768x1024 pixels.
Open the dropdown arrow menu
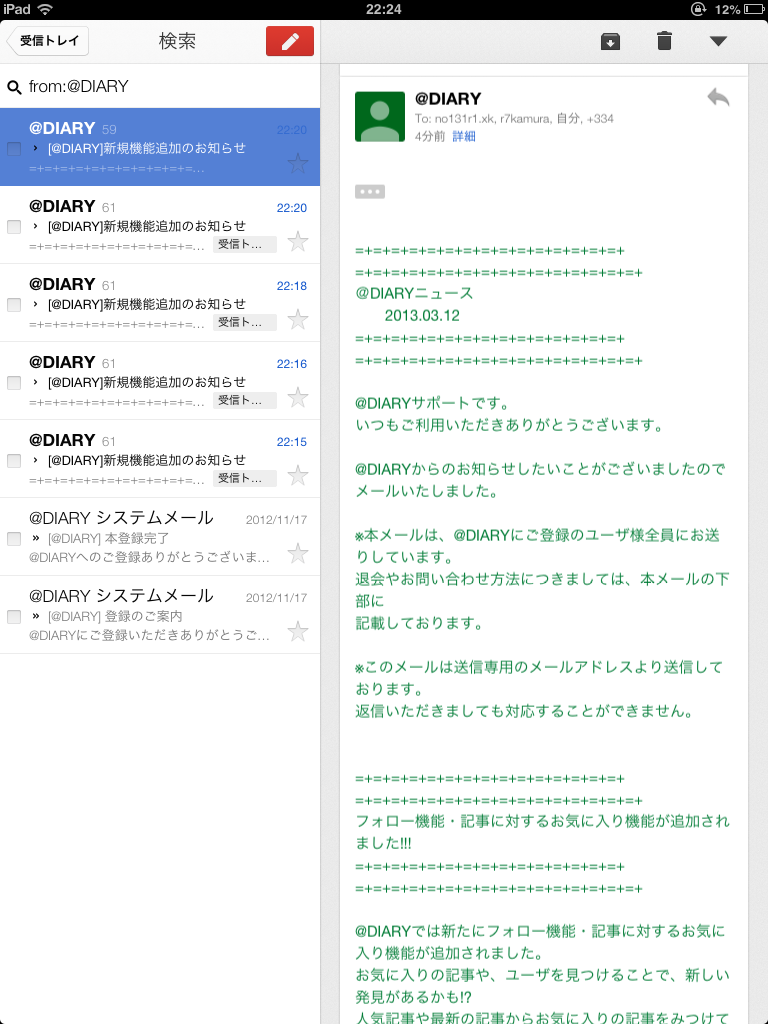pos(717,41)
